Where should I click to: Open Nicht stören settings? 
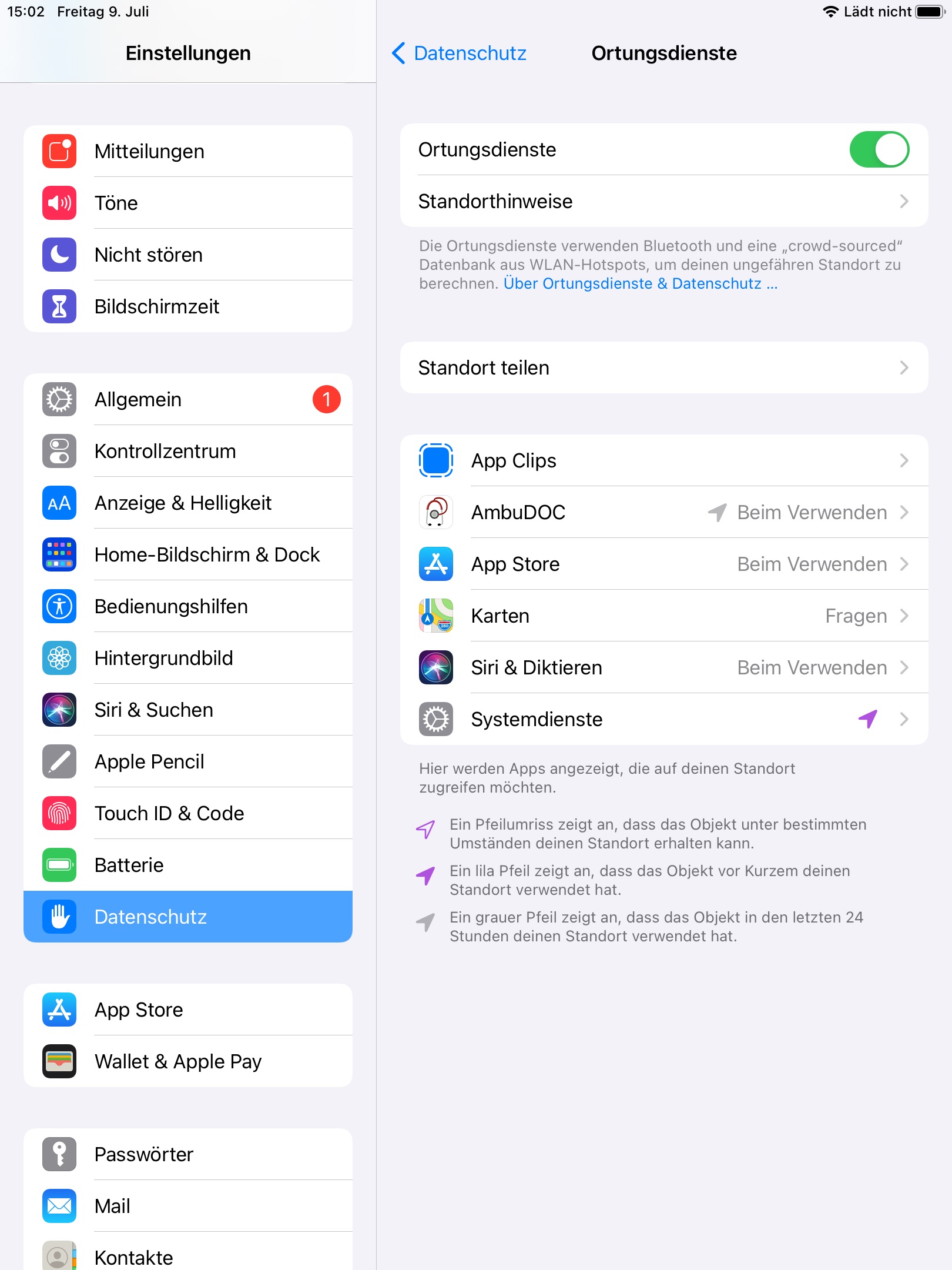pos(188,255)
